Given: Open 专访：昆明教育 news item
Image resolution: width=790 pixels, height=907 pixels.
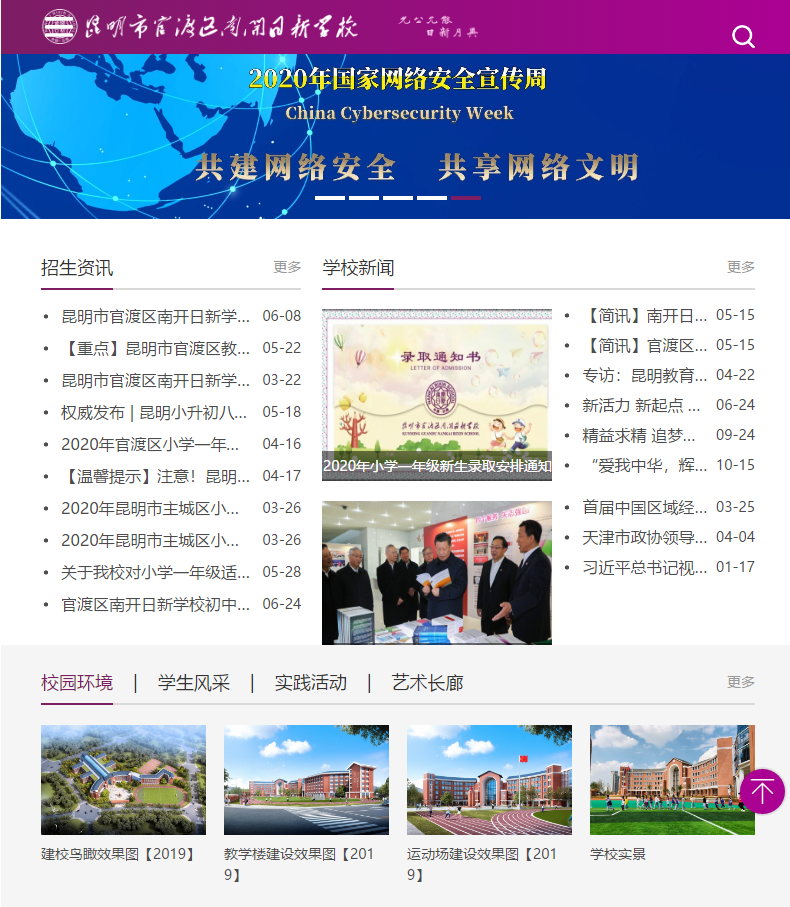Looking at the screenshot, I should coord(644,375).
